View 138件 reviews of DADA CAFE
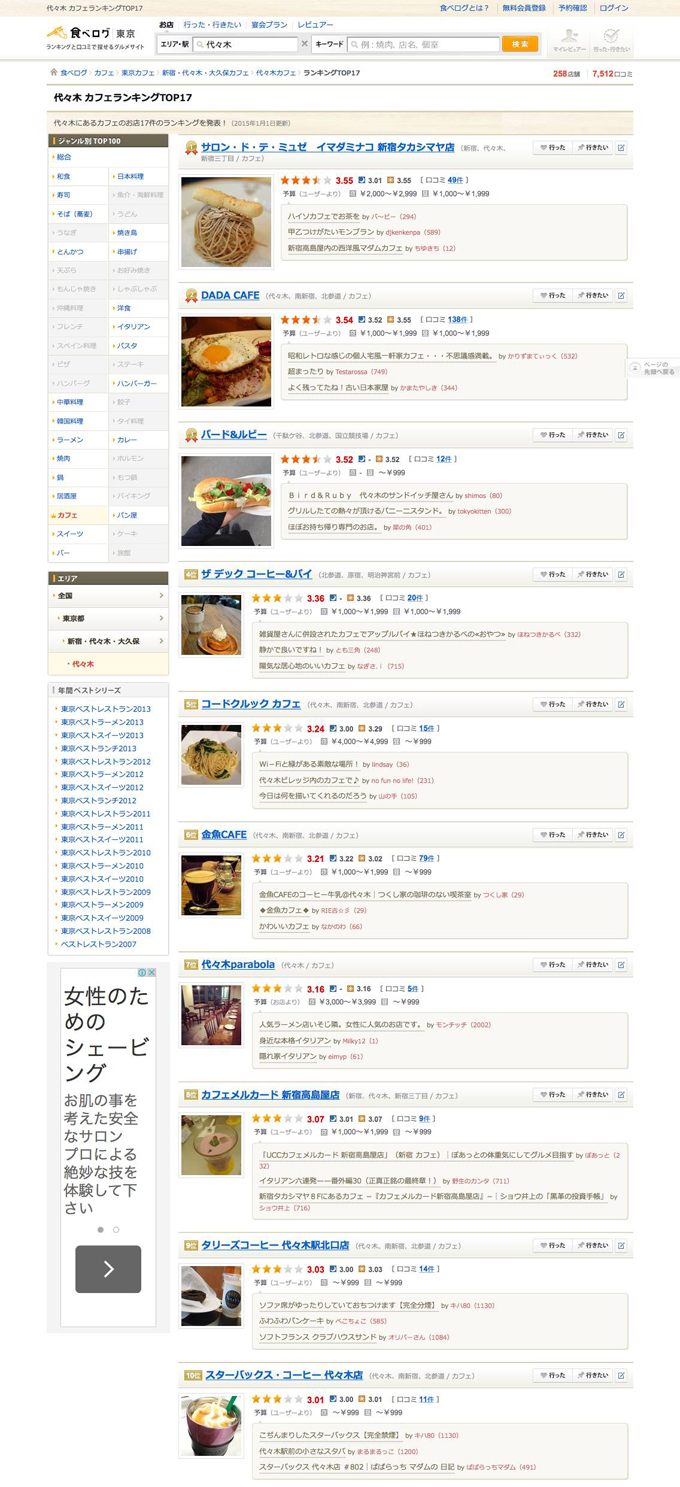This screenshot has height=1487, width=680. point(458,320)
